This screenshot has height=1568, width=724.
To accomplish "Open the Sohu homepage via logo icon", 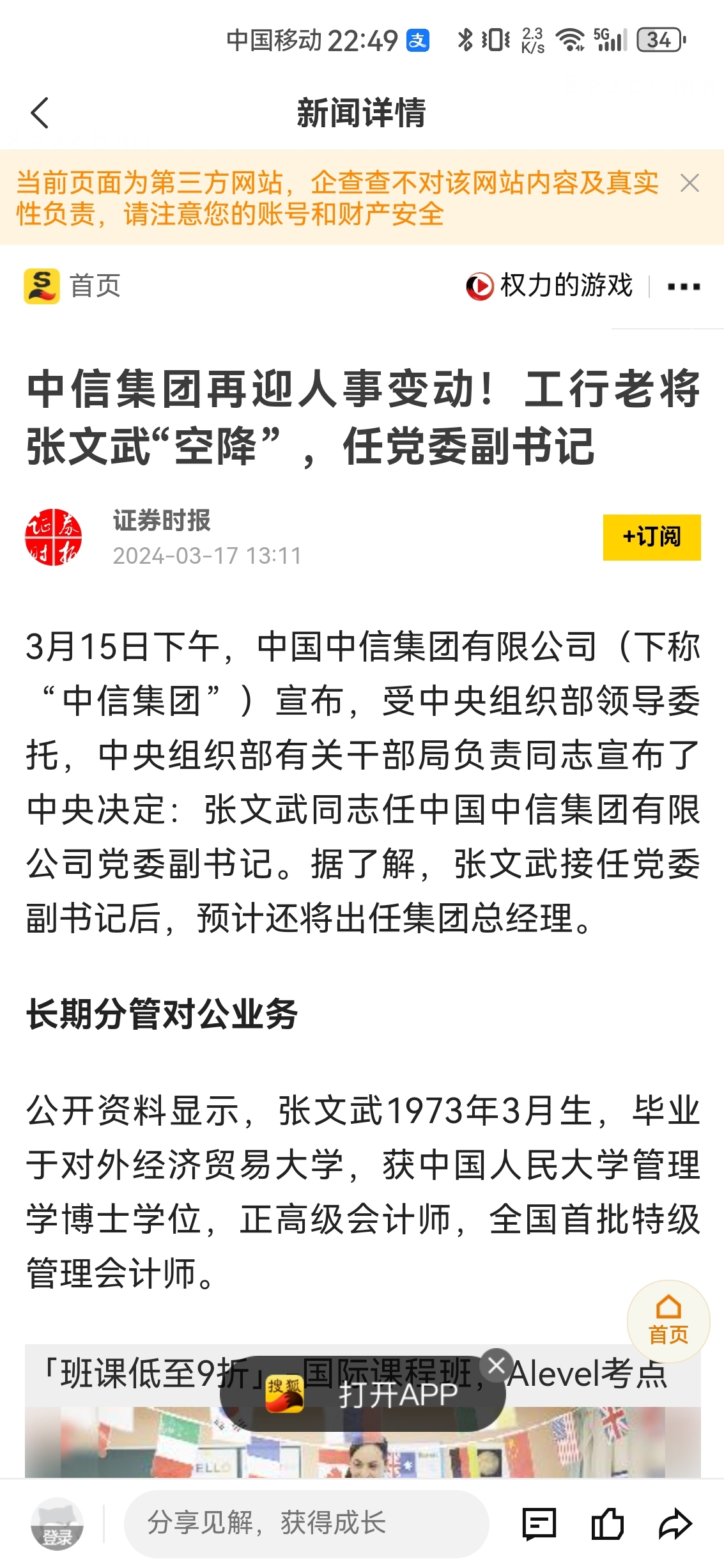I will tap(42, 286).
